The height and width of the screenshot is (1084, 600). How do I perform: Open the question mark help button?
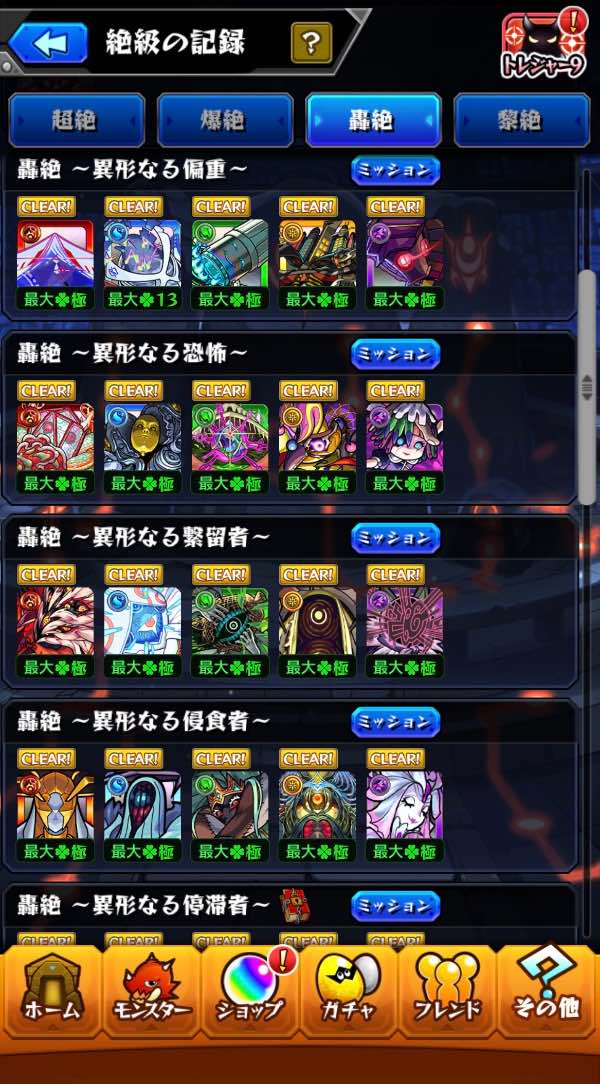pyautogui.click(x=311, y=43)
